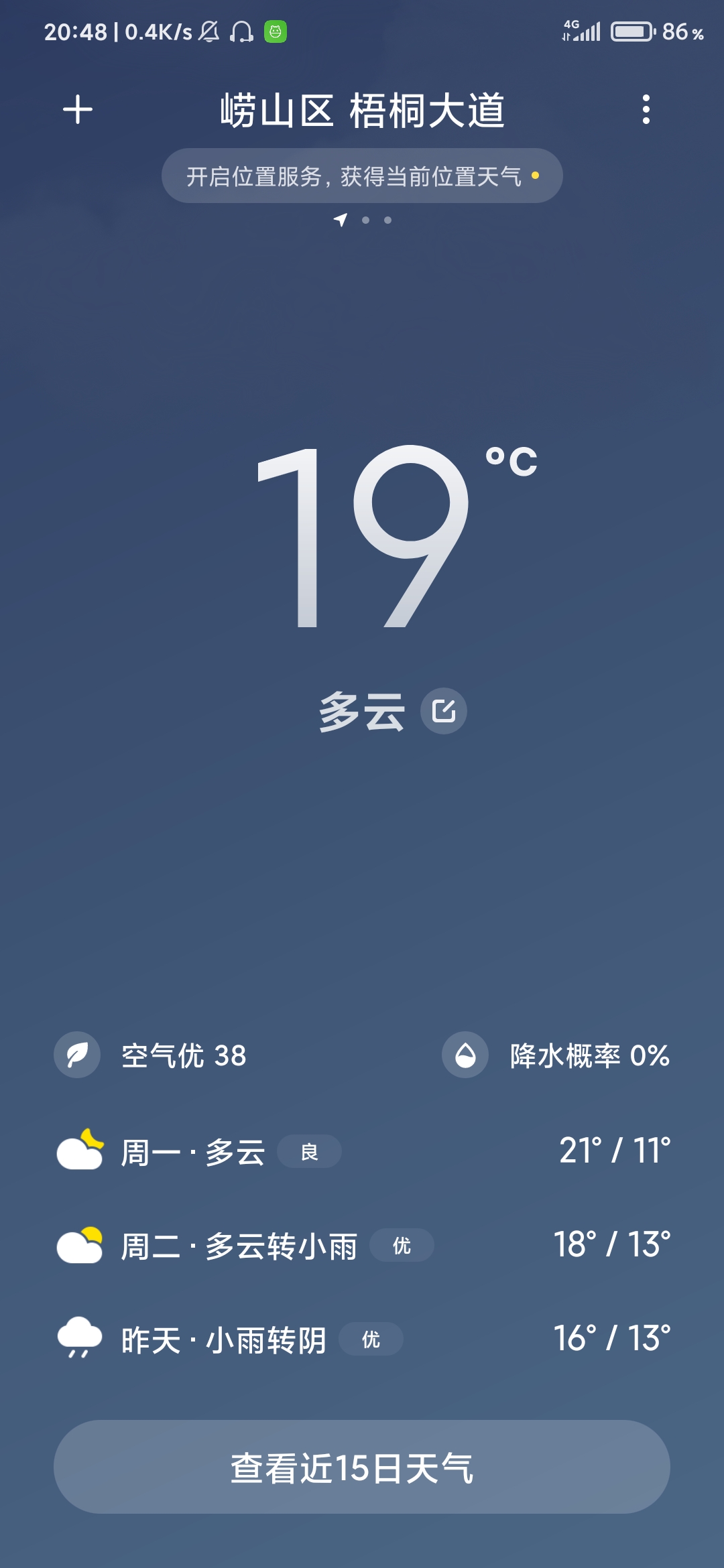Tap the 崂山区 梧桐大道 title

tap(362, 111)
